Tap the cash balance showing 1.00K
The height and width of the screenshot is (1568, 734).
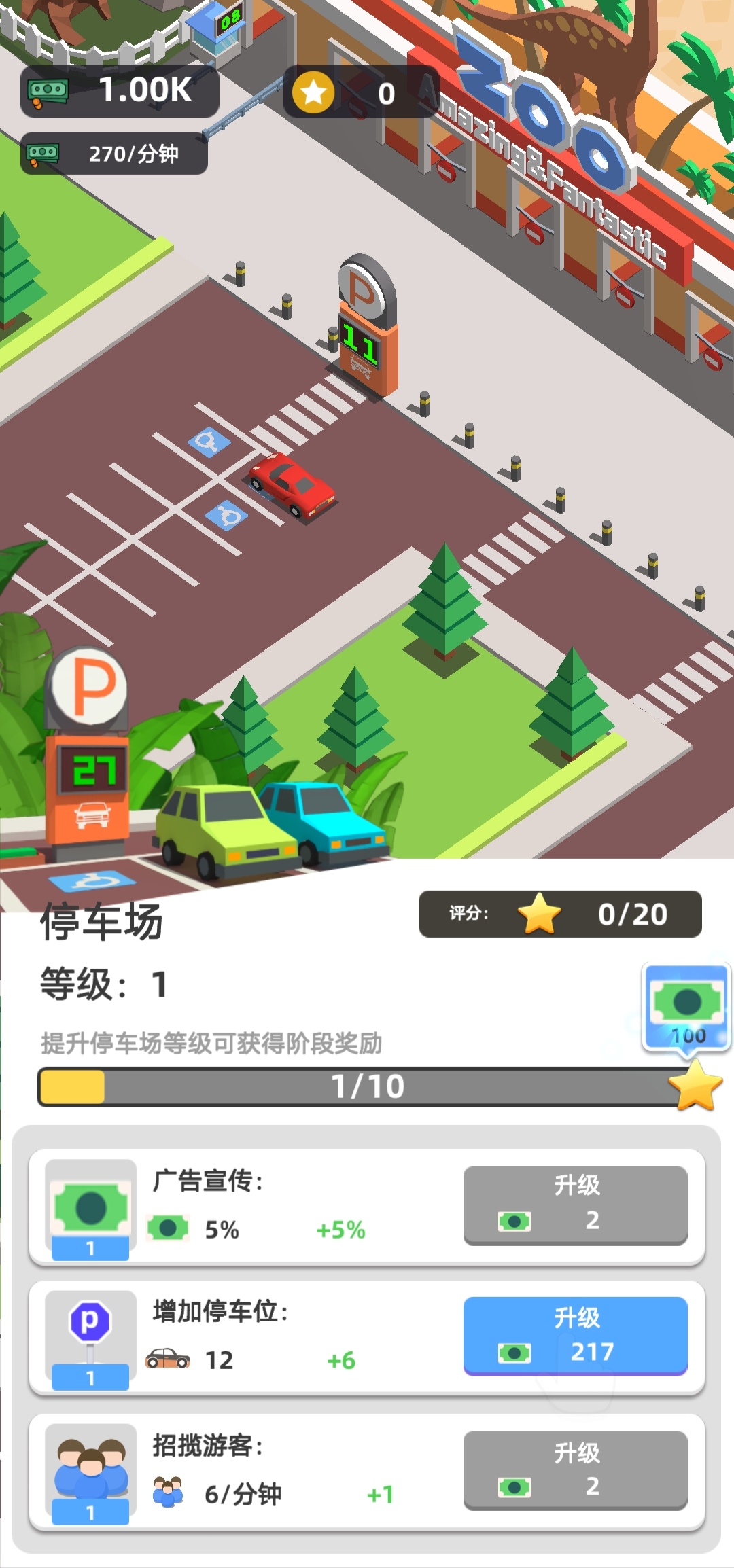[120, 91]
